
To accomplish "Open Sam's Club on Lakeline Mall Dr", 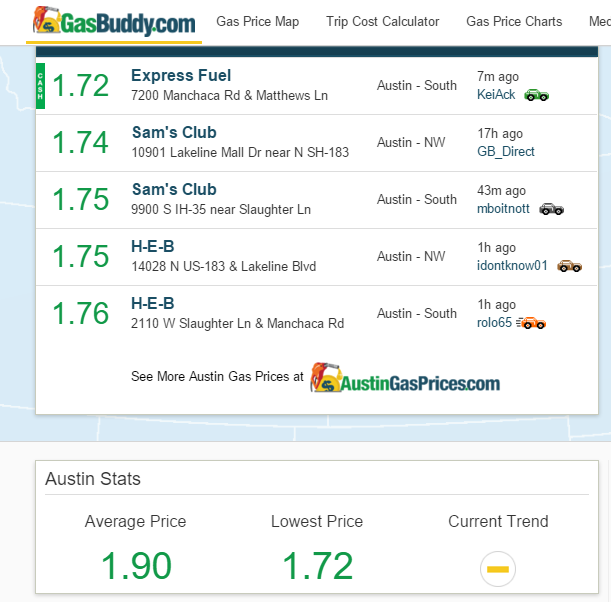I will tap(174, 133).
